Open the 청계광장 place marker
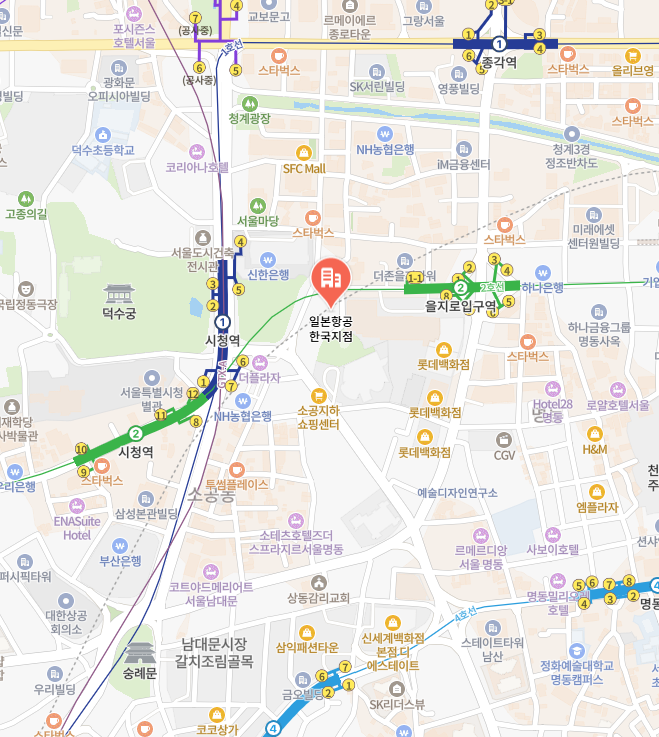 coord(250,102)
